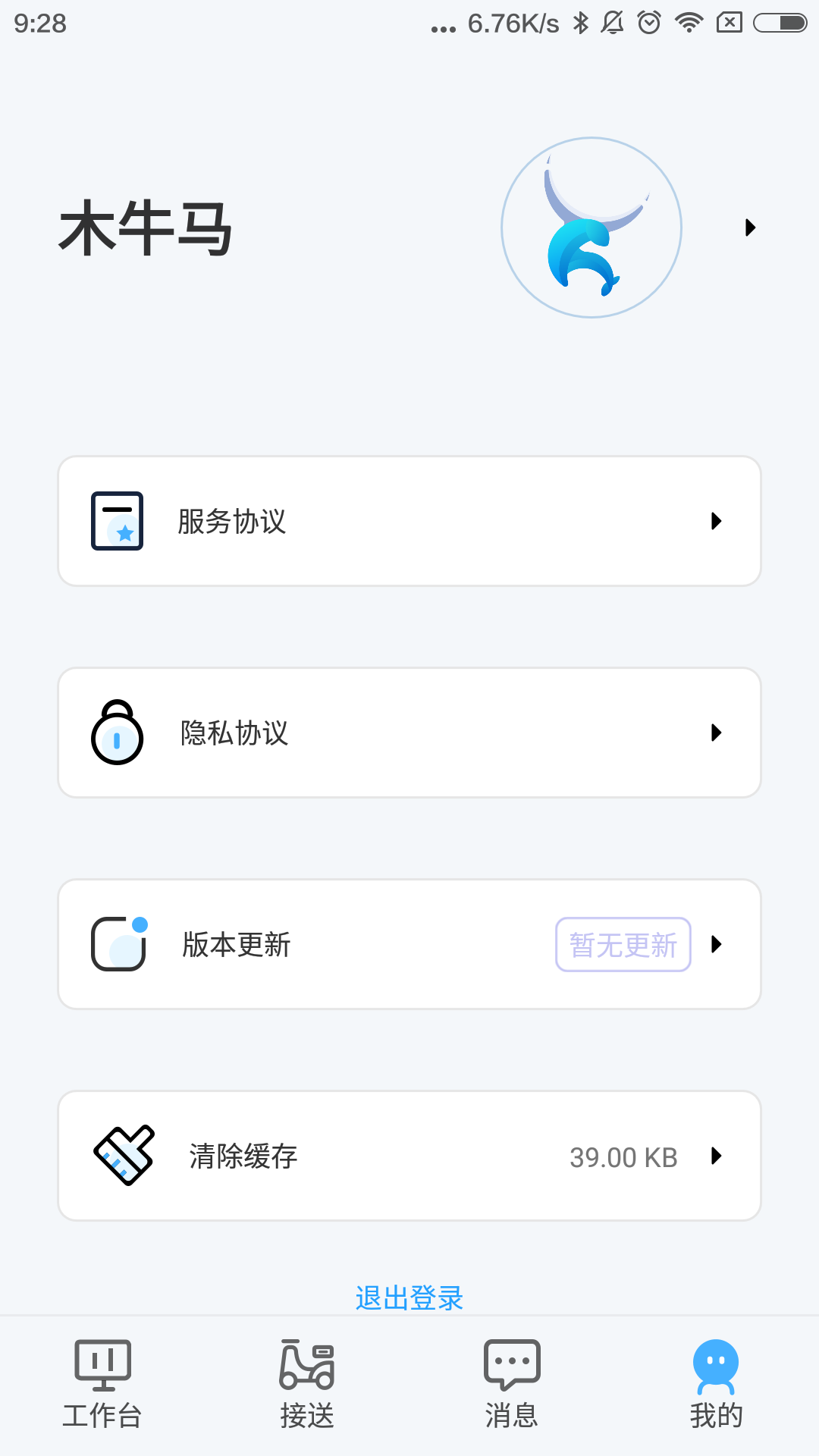Open the profile avatar picture
The width and height of the screenshot is (819, 1456).
coord(591,227)
